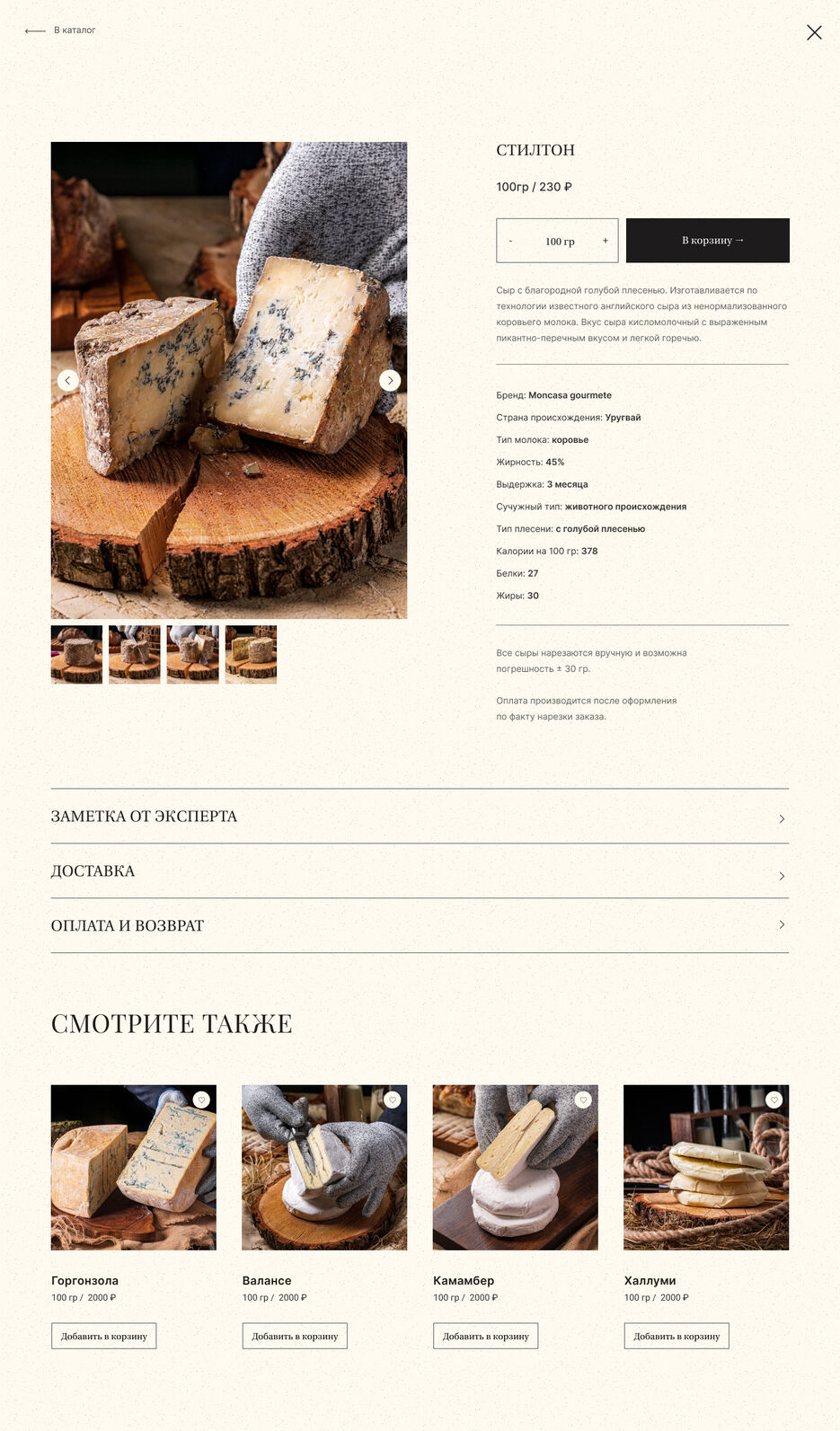Open the Камамбер product card
Image resolution: width=840 pixels, height=1431 pixels.
(x=516, y=1168)
